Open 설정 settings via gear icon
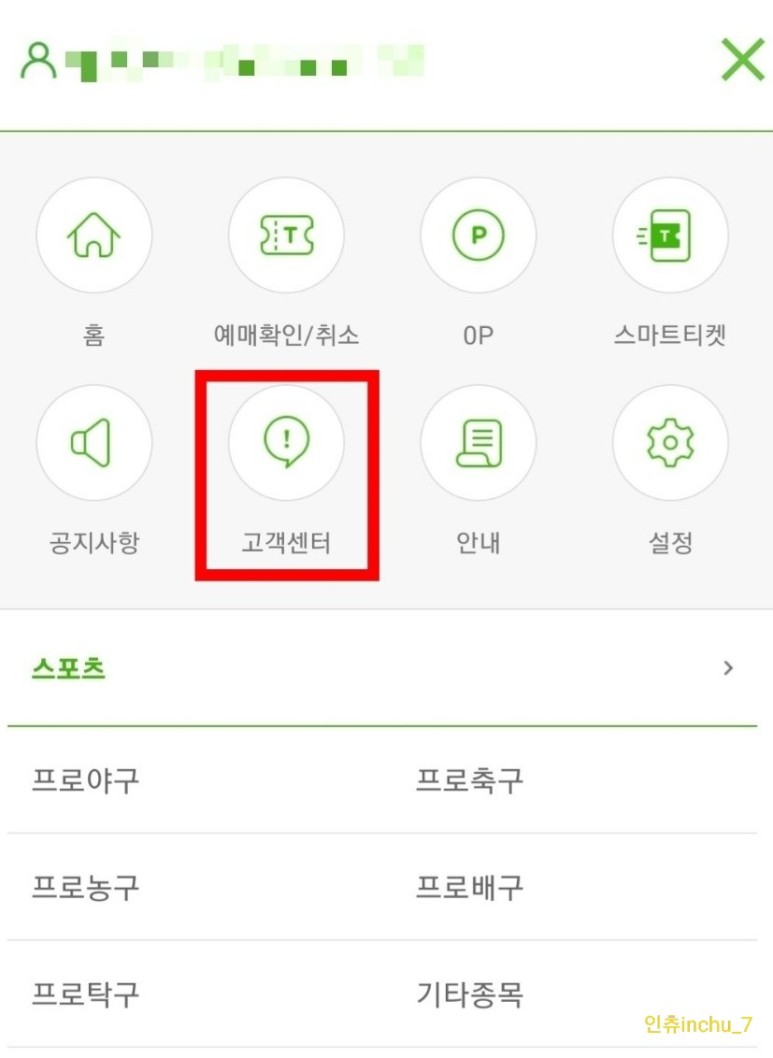This screenshot has width=773, height=1058. click(670, 443)
